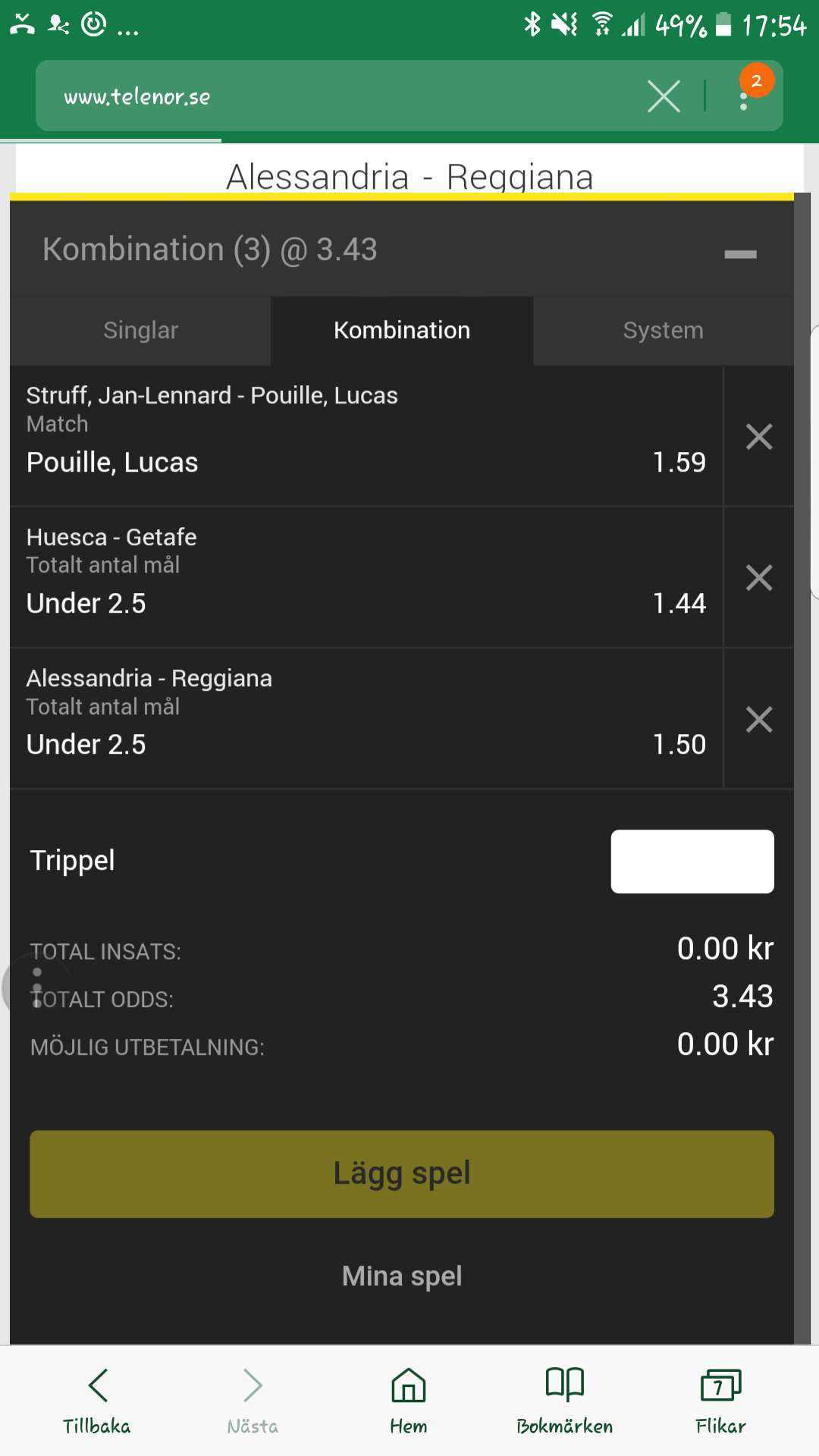The height and width of the screenshot is (1456, 819).
Task: Tap the Trippel stake input field
Action: click(692, 861)
